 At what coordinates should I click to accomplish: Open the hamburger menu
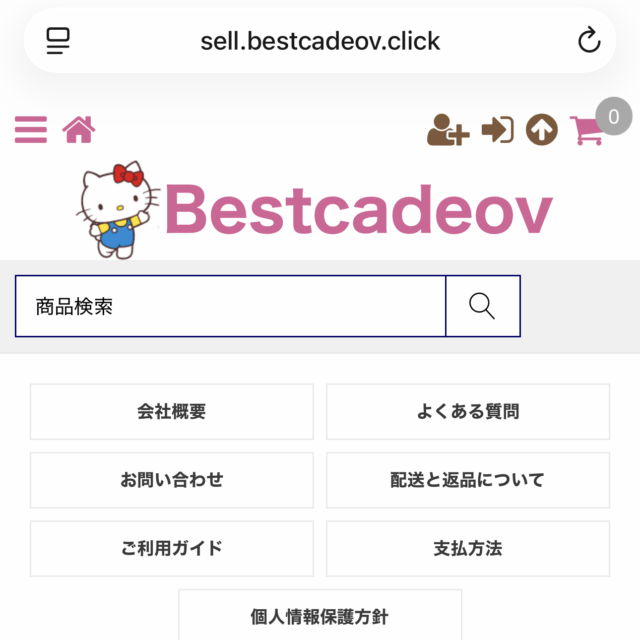tap(31, 130)
